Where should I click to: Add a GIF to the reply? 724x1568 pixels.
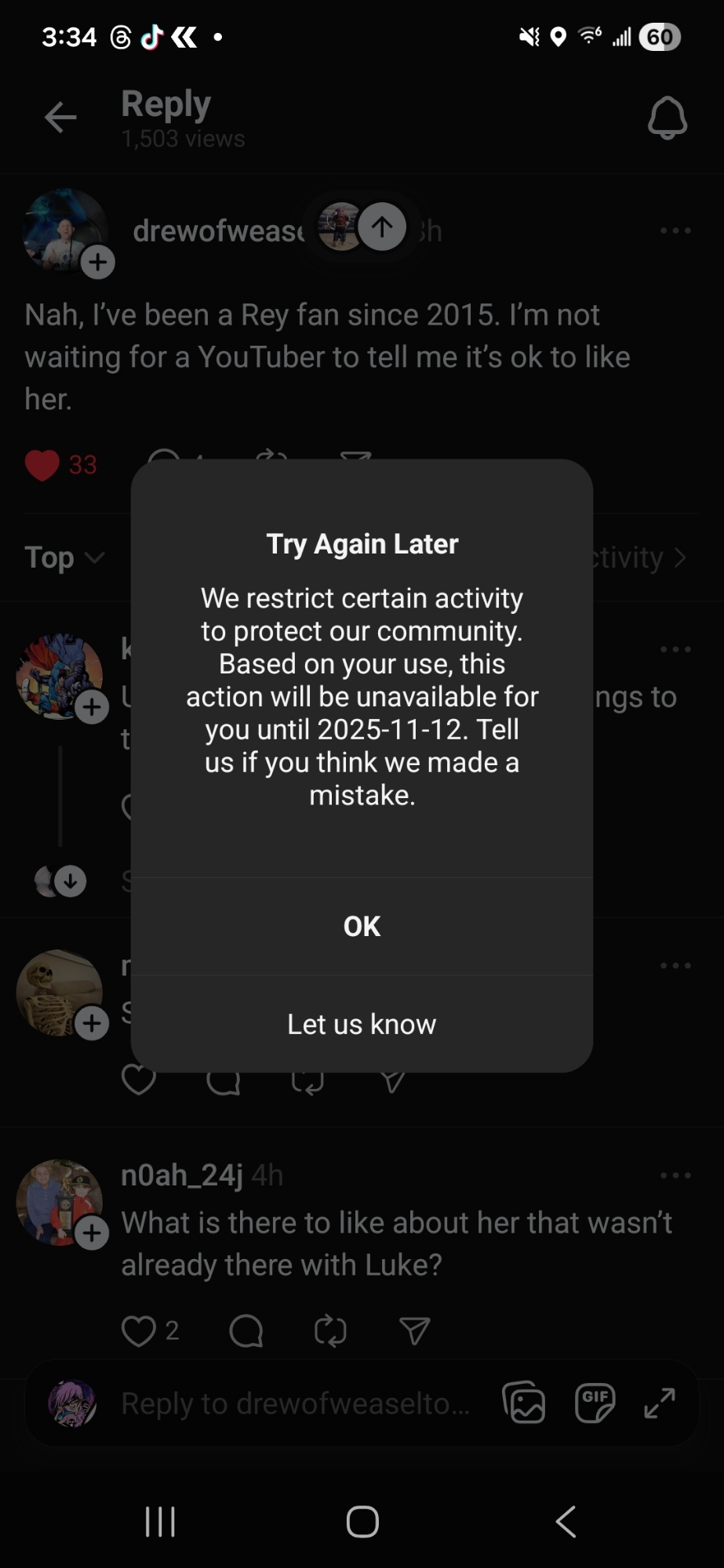595,1403
